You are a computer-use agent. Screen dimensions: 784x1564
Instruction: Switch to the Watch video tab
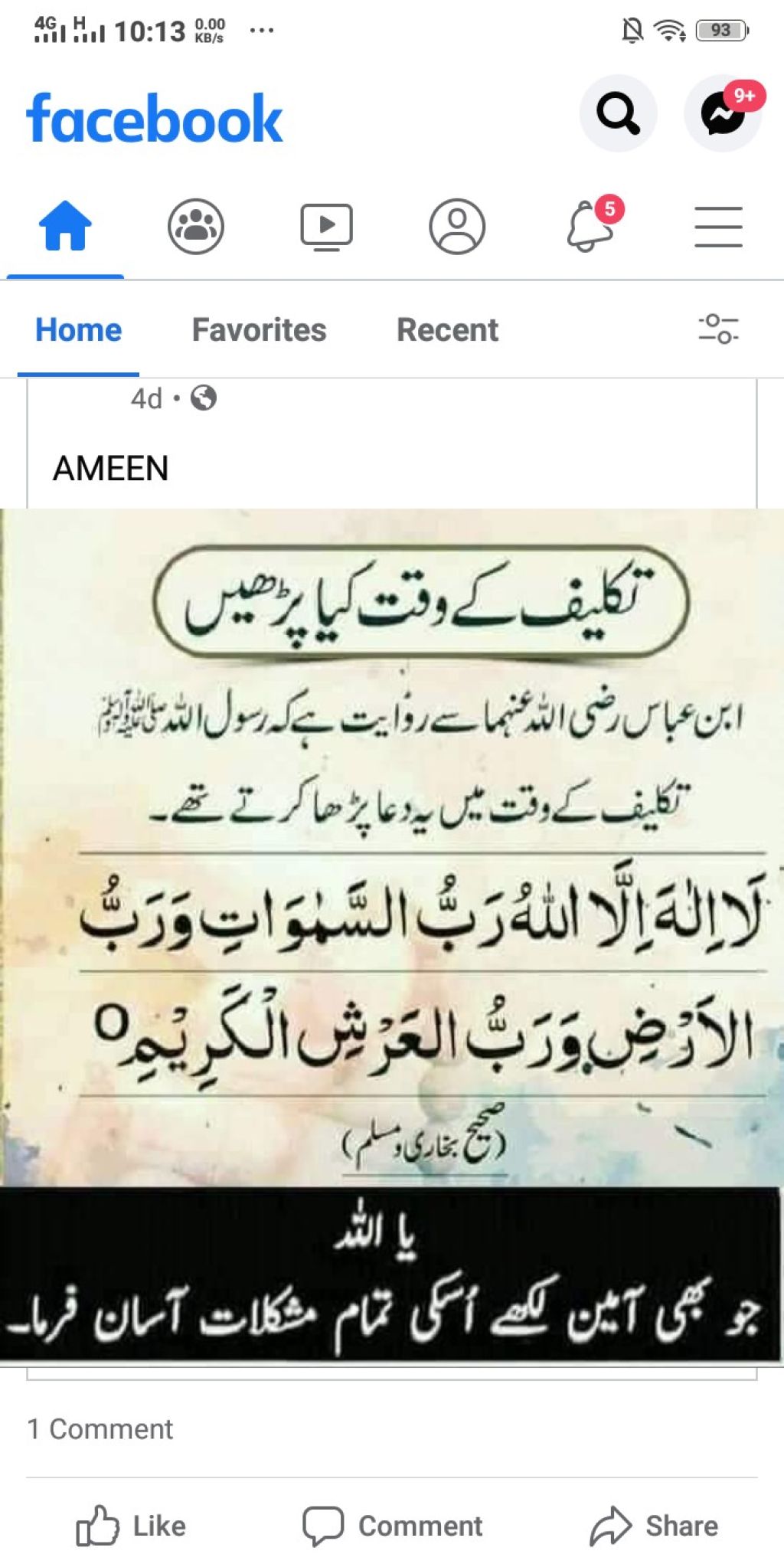pyautogui.click(x=326, y=227)
